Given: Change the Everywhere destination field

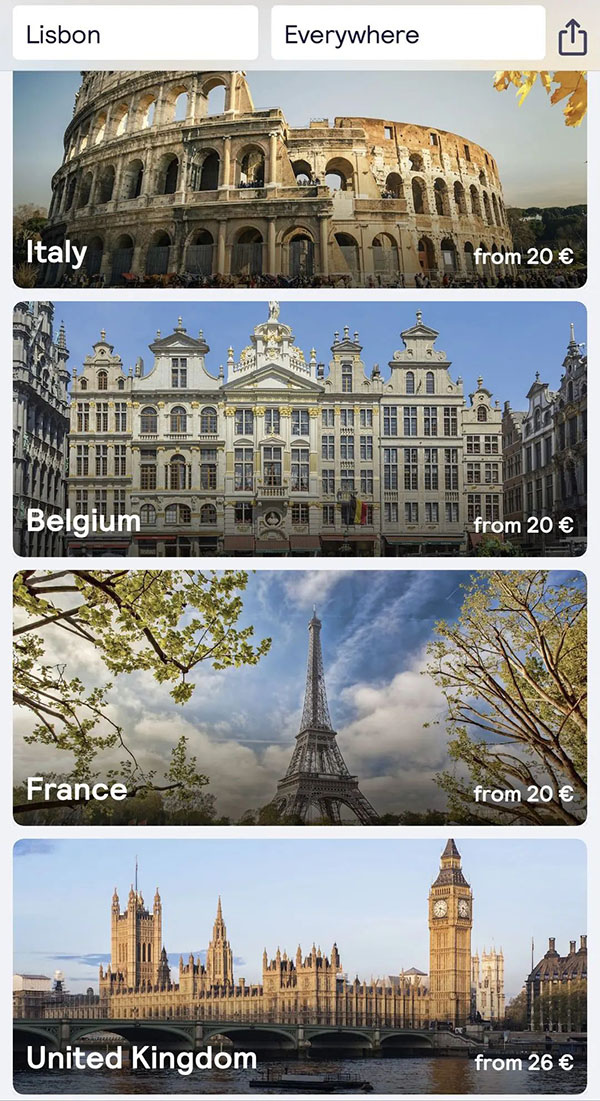Looking at the screenshot, I should pyautogui.click(x=408, y=34).
